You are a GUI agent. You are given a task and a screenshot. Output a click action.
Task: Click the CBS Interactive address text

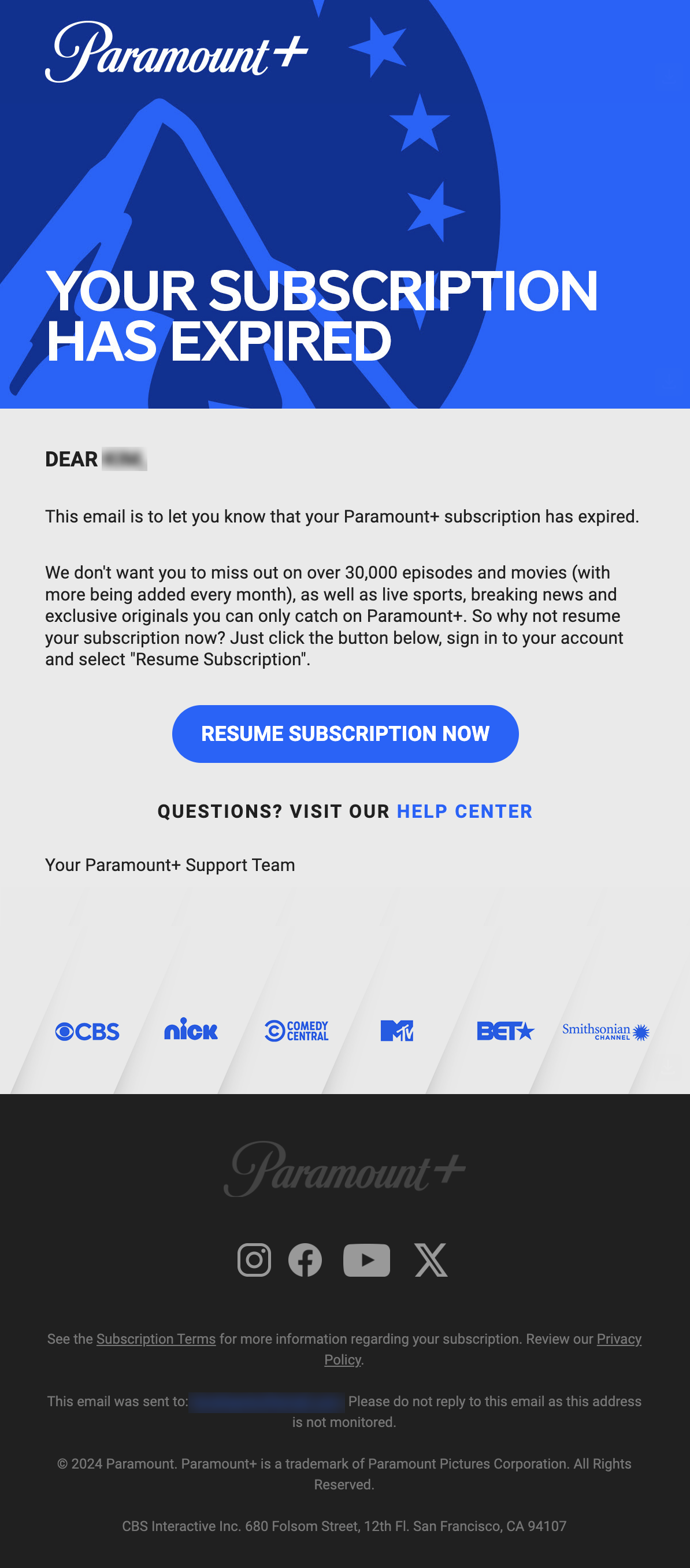pyautogui.click(x=344, y=1526)
